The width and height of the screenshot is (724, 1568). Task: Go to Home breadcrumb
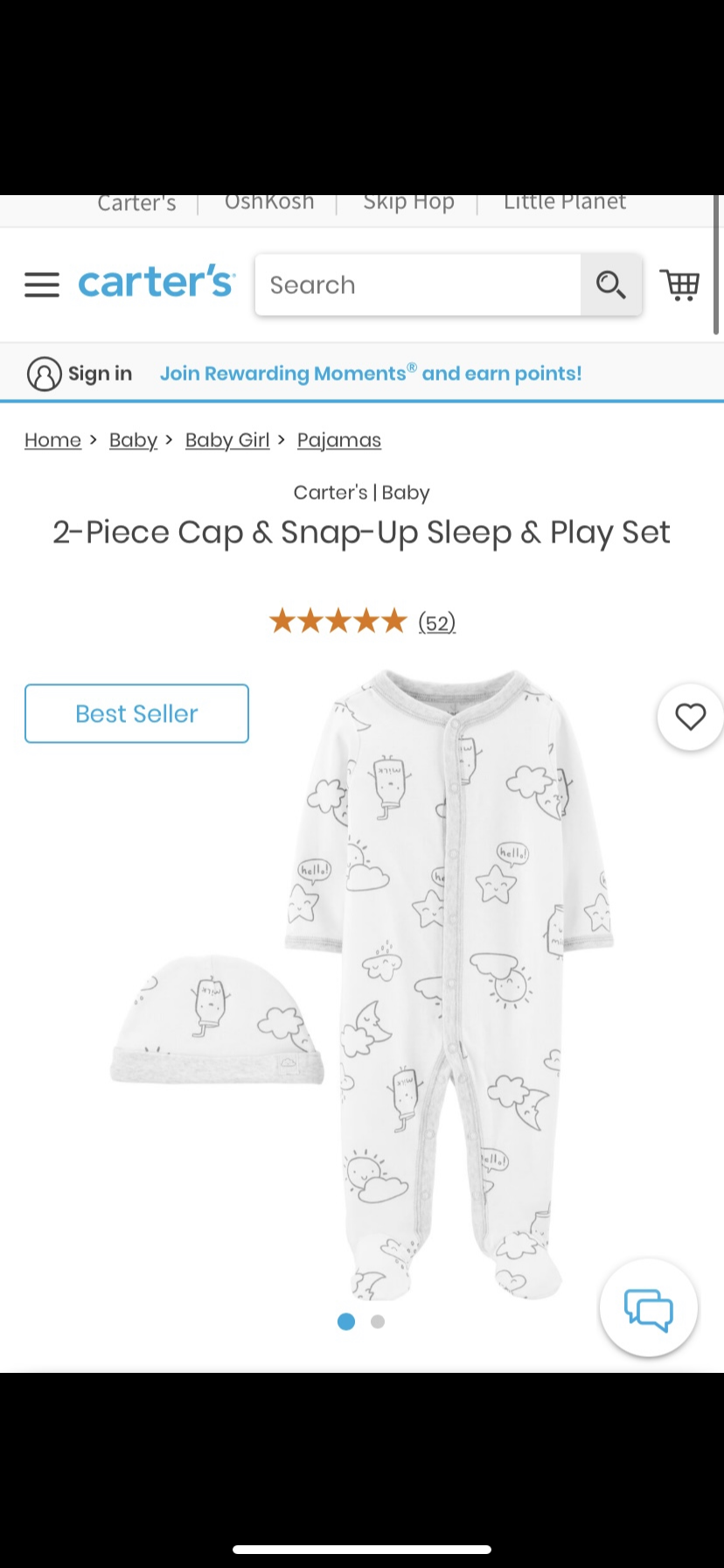click(x=52, y=440)
